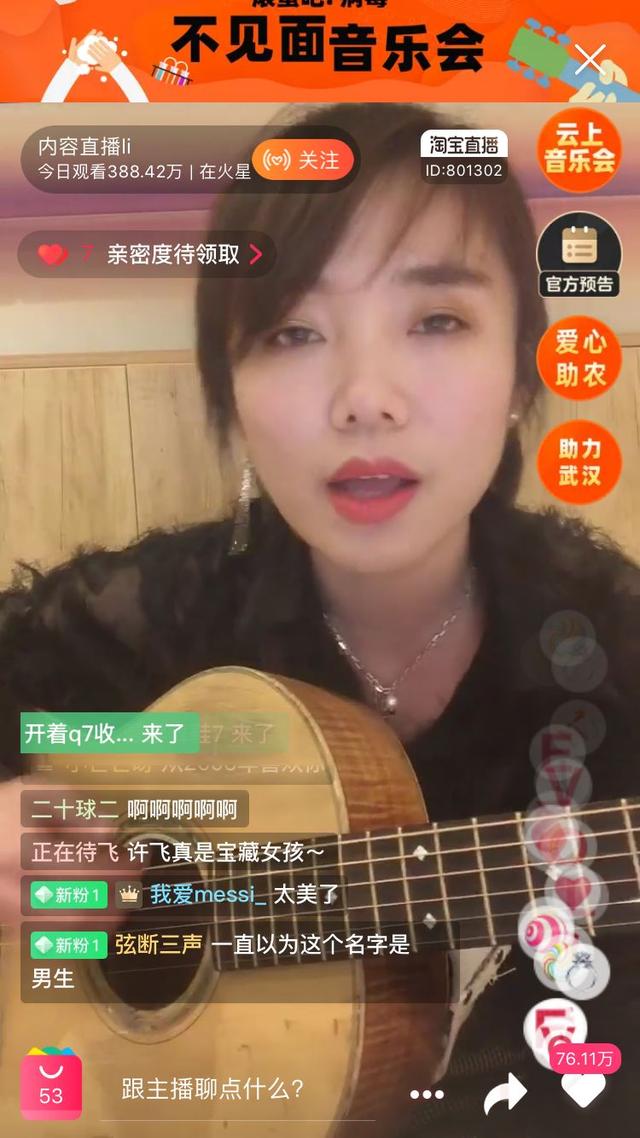Like the stream with the heart
Image resolution: width=640 pixels, height=1138 pixels.
[583, 1088]
